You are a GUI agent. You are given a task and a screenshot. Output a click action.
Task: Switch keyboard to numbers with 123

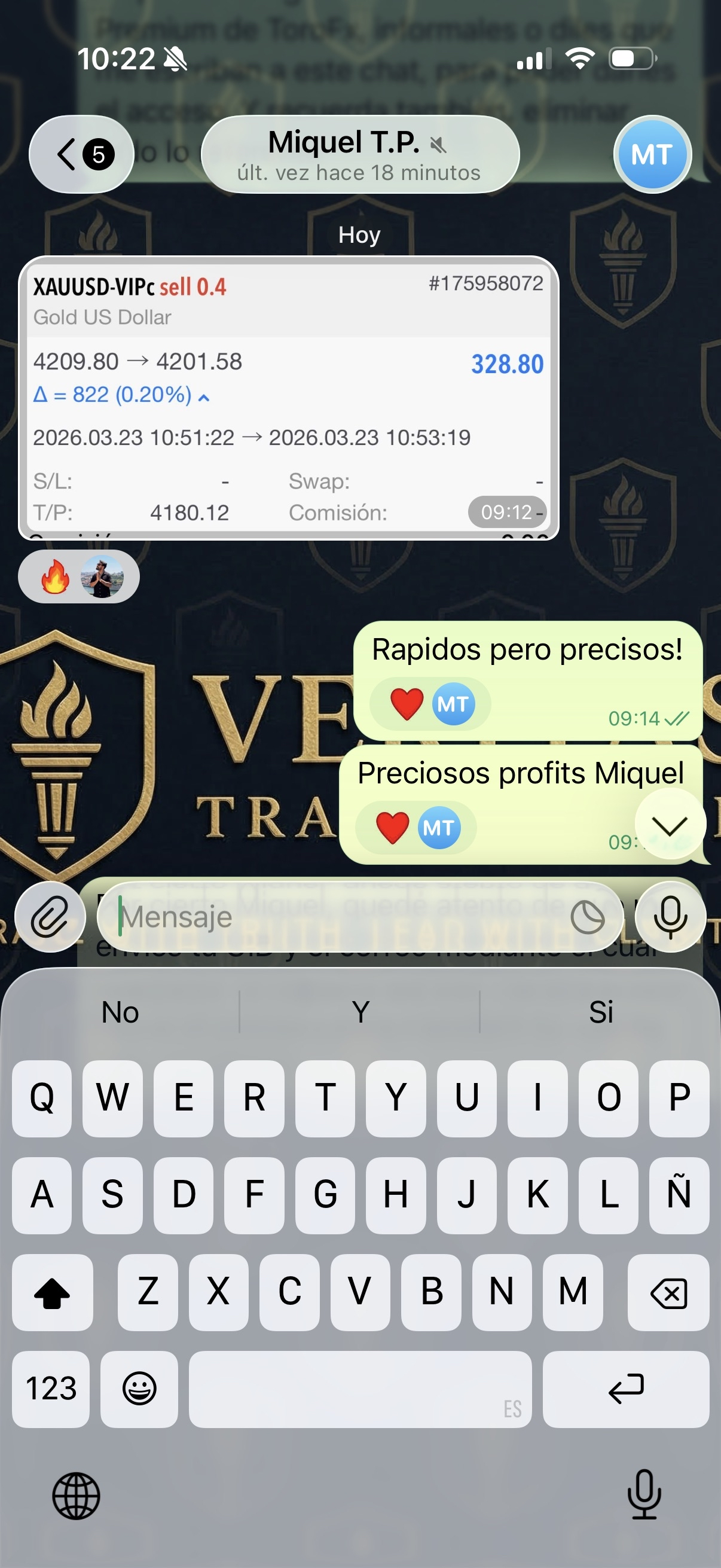click(51, 1389)
